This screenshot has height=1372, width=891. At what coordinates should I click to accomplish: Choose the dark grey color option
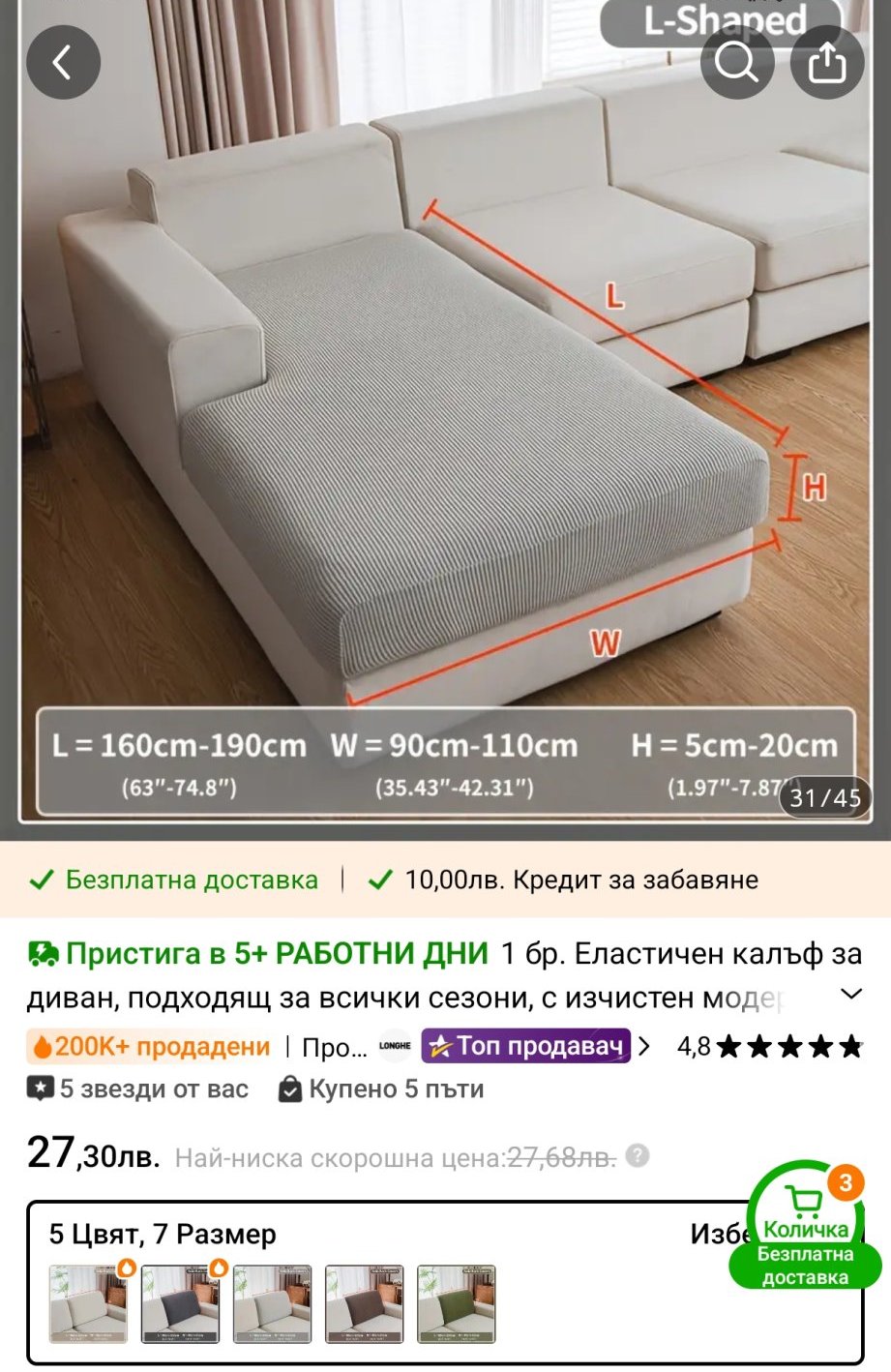[180, 1303]
